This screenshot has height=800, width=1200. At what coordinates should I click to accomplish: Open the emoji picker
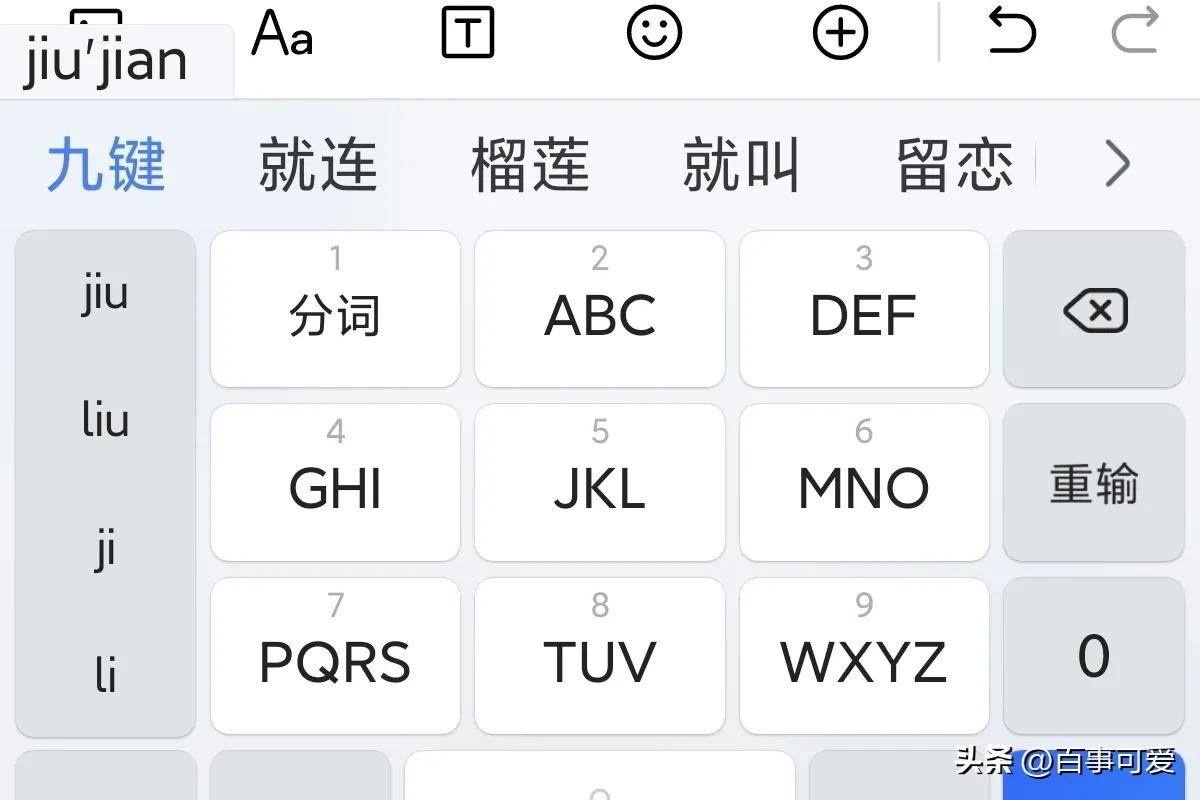coord(654,34)
